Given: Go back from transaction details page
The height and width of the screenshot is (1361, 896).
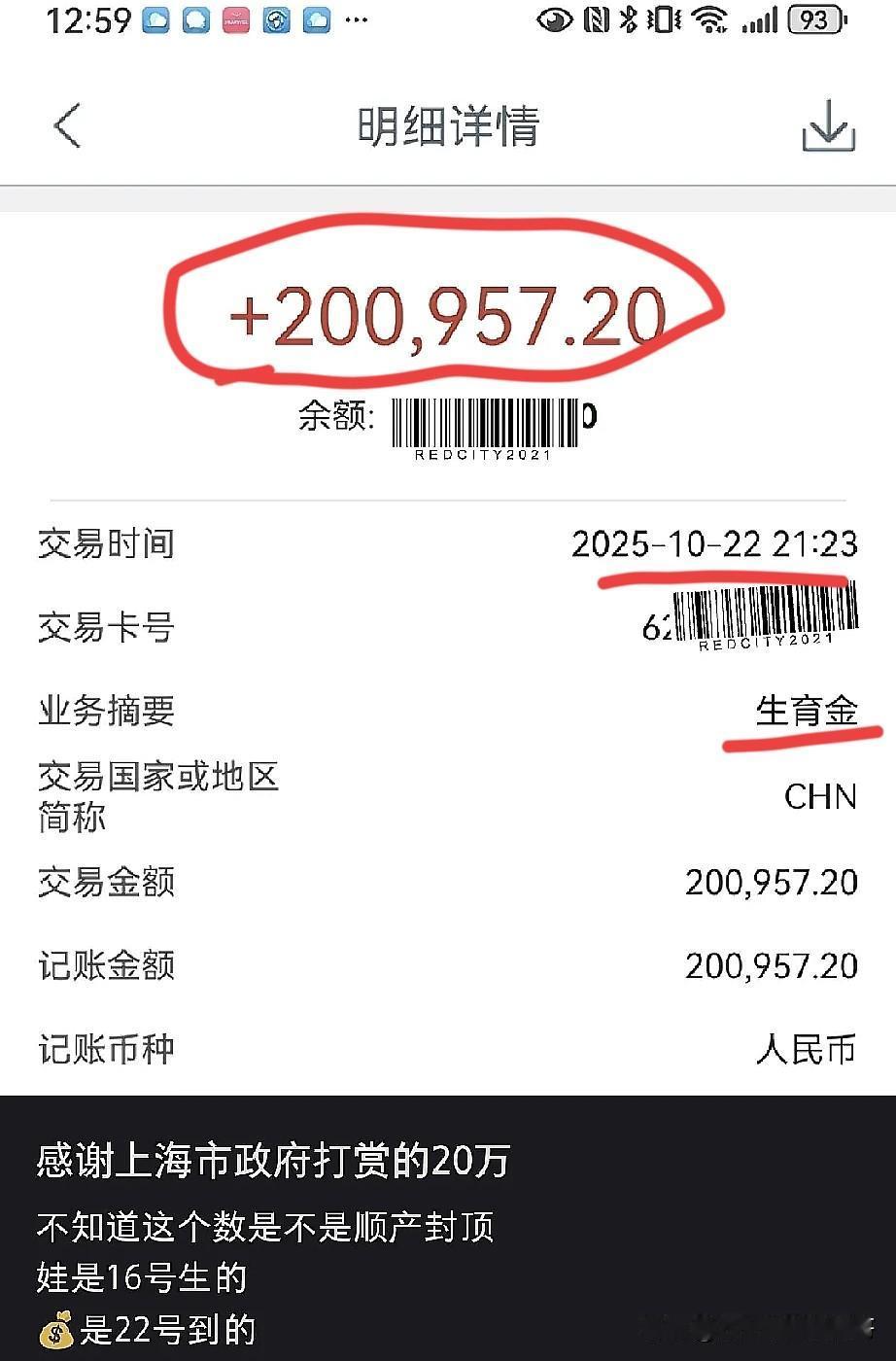Looking at the screenshot, I should 66,126.
